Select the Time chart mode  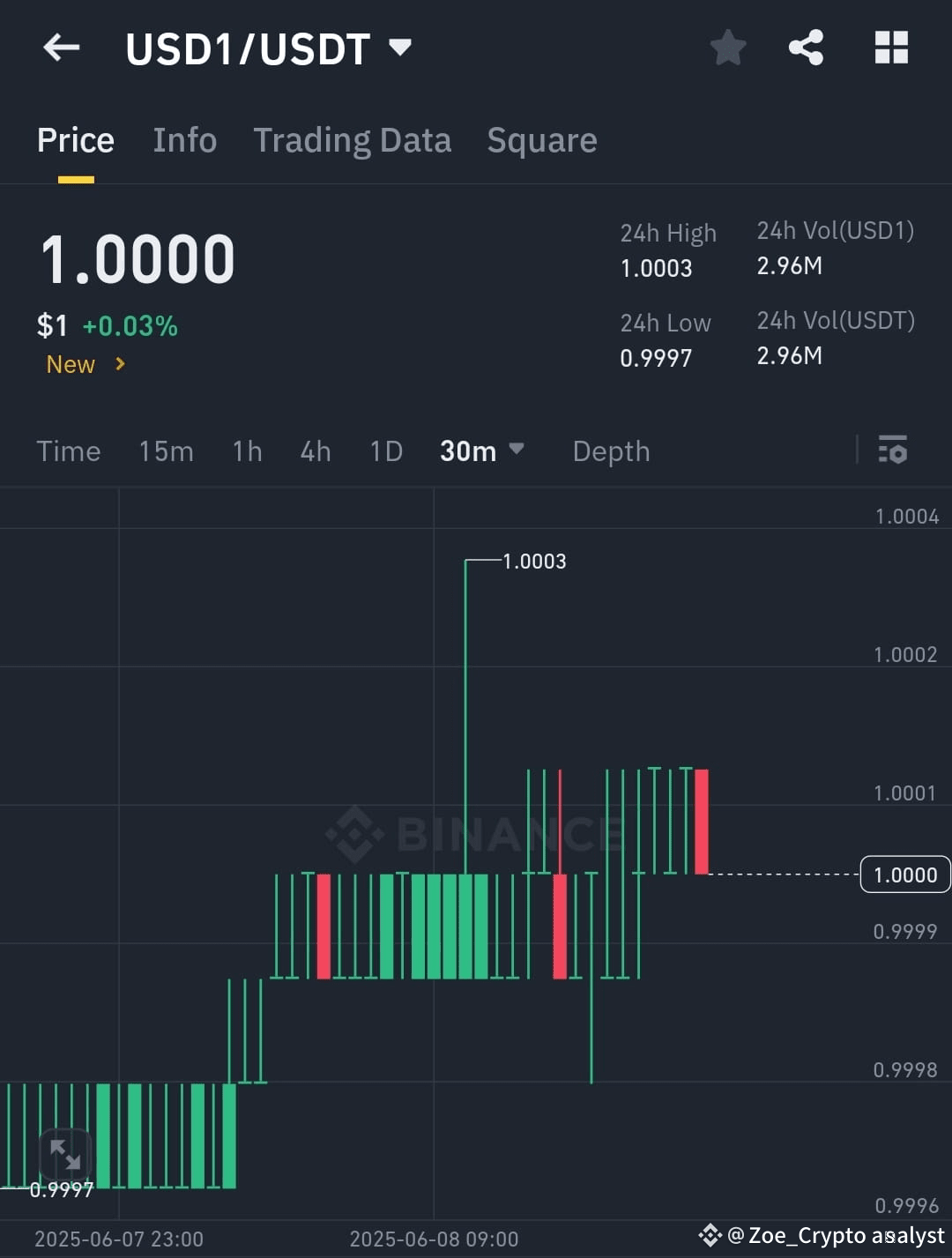(x=68, y=450)
